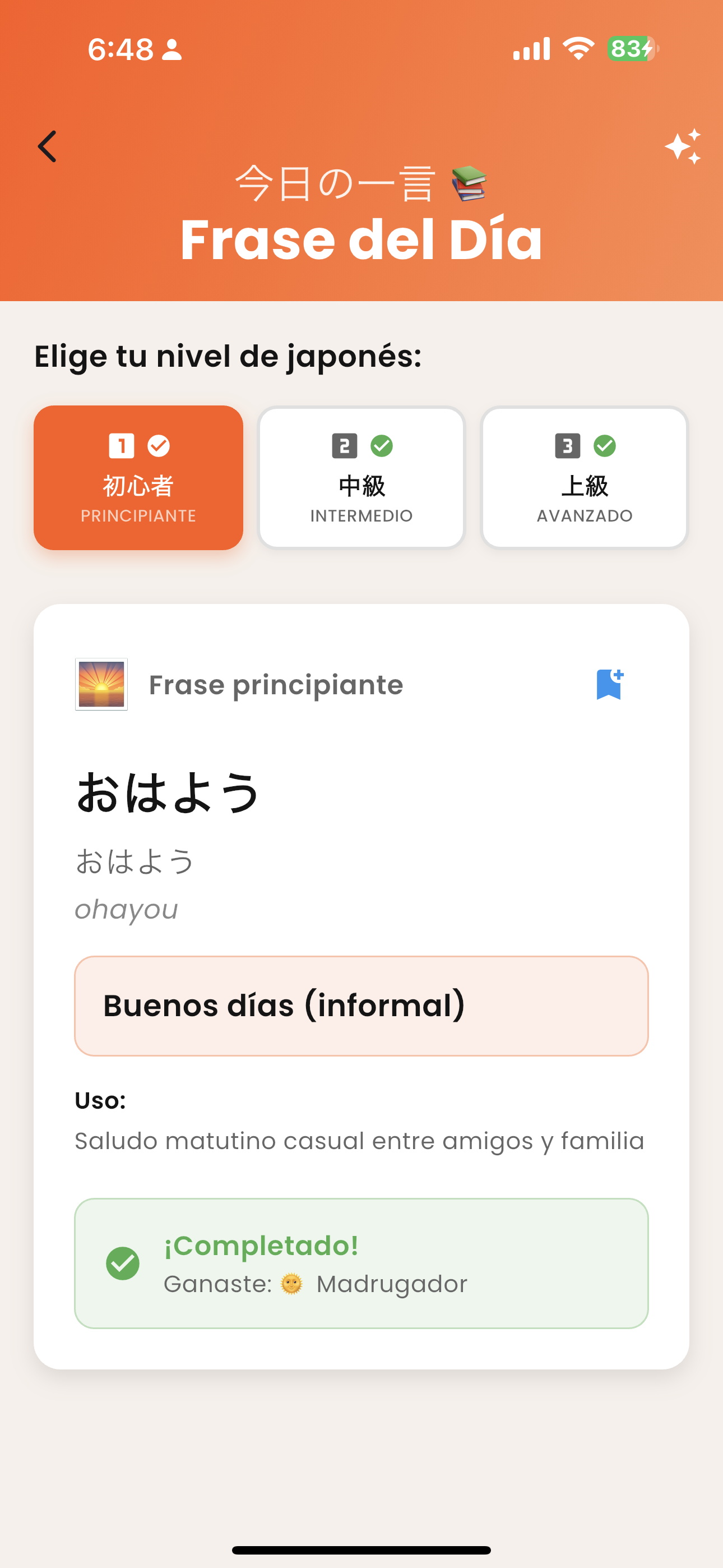Tap the romaji text ohayou
The width and height of the screenshot is (723, 1568).
126,910
